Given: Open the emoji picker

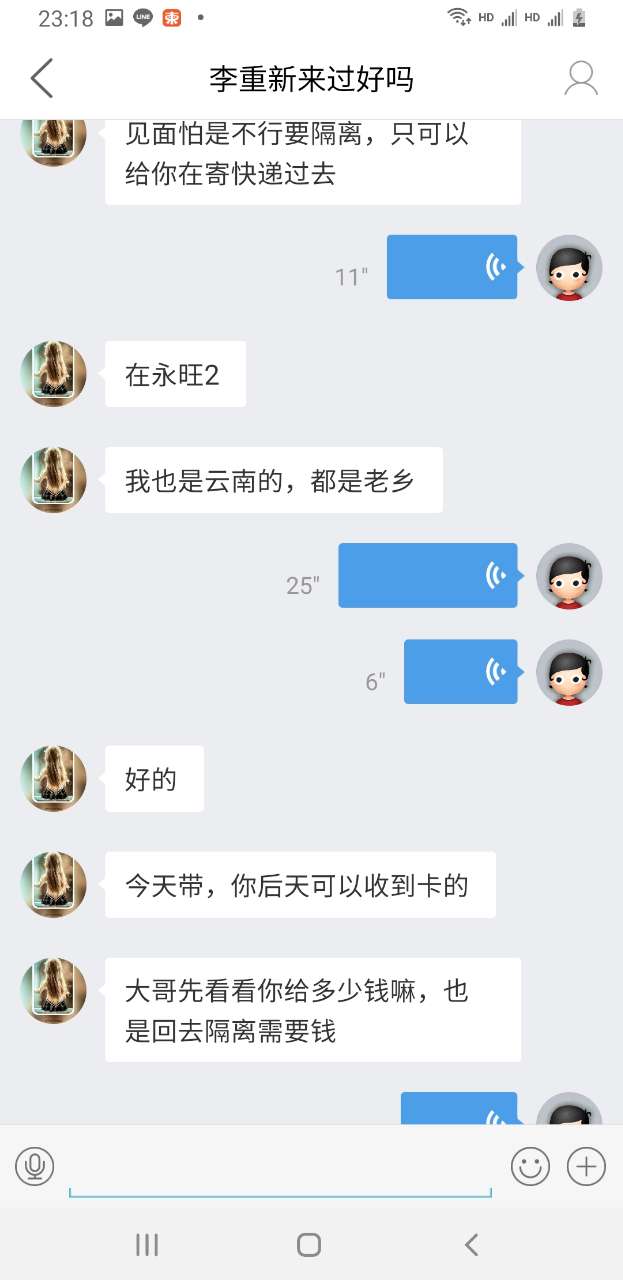Looking at the screenshot, I should pyautogui.click(x=531, y=1166).
